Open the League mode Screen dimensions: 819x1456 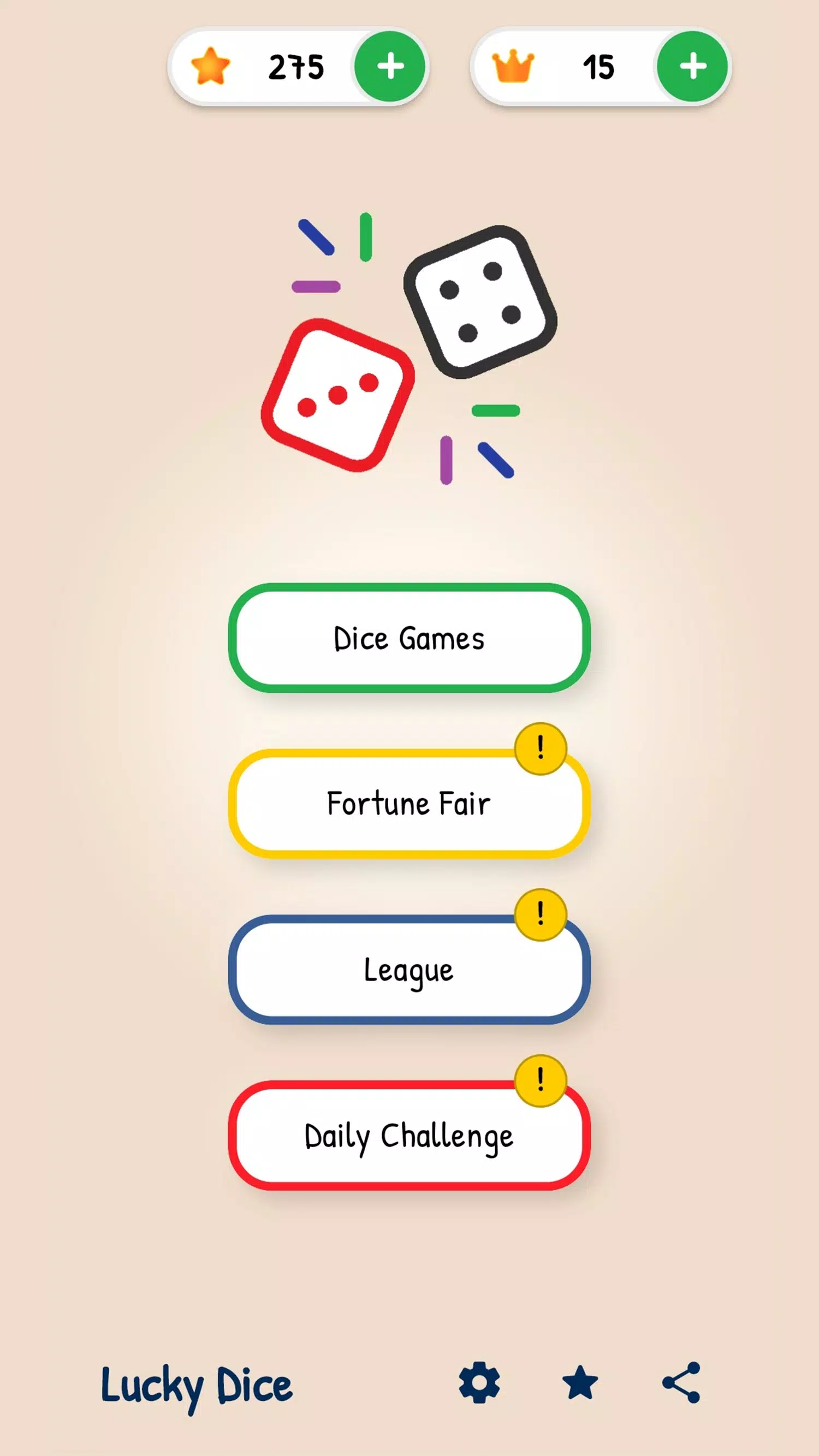409,970
